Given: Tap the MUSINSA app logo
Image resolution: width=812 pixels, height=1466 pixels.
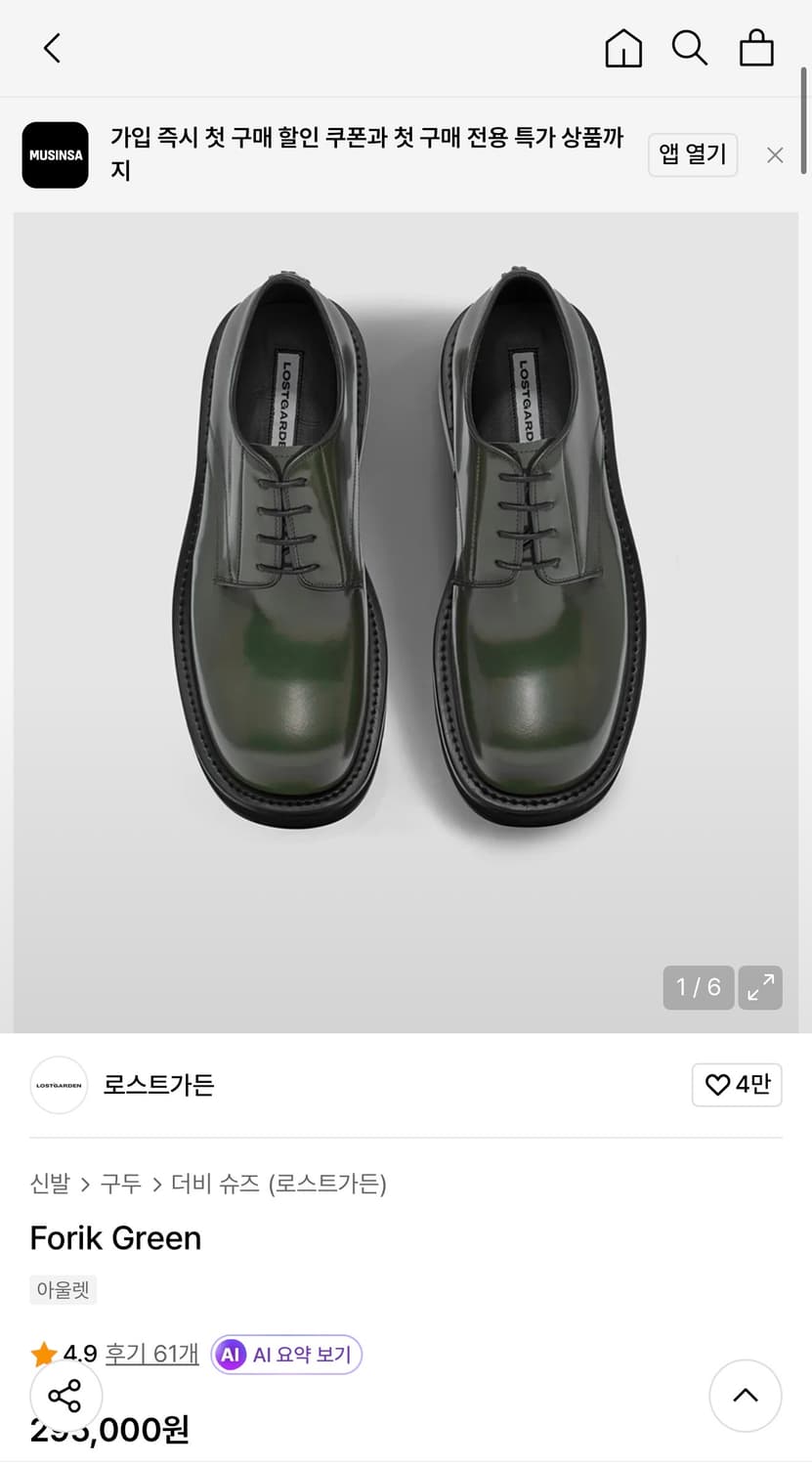Looking at the screenshot, I should pos(55,154).
